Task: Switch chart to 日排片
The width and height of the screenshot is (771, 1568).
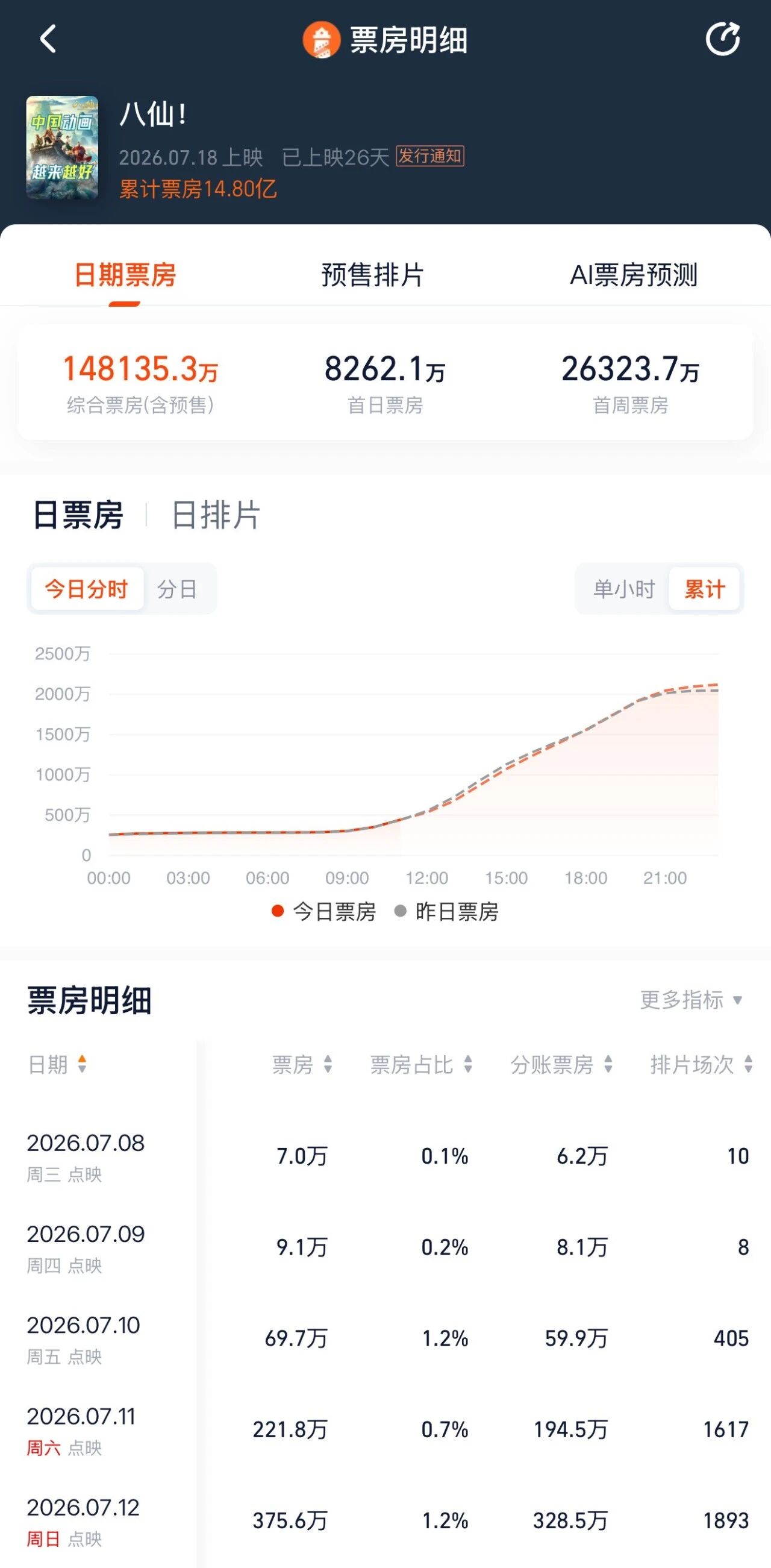Action: tap(216, 515)
